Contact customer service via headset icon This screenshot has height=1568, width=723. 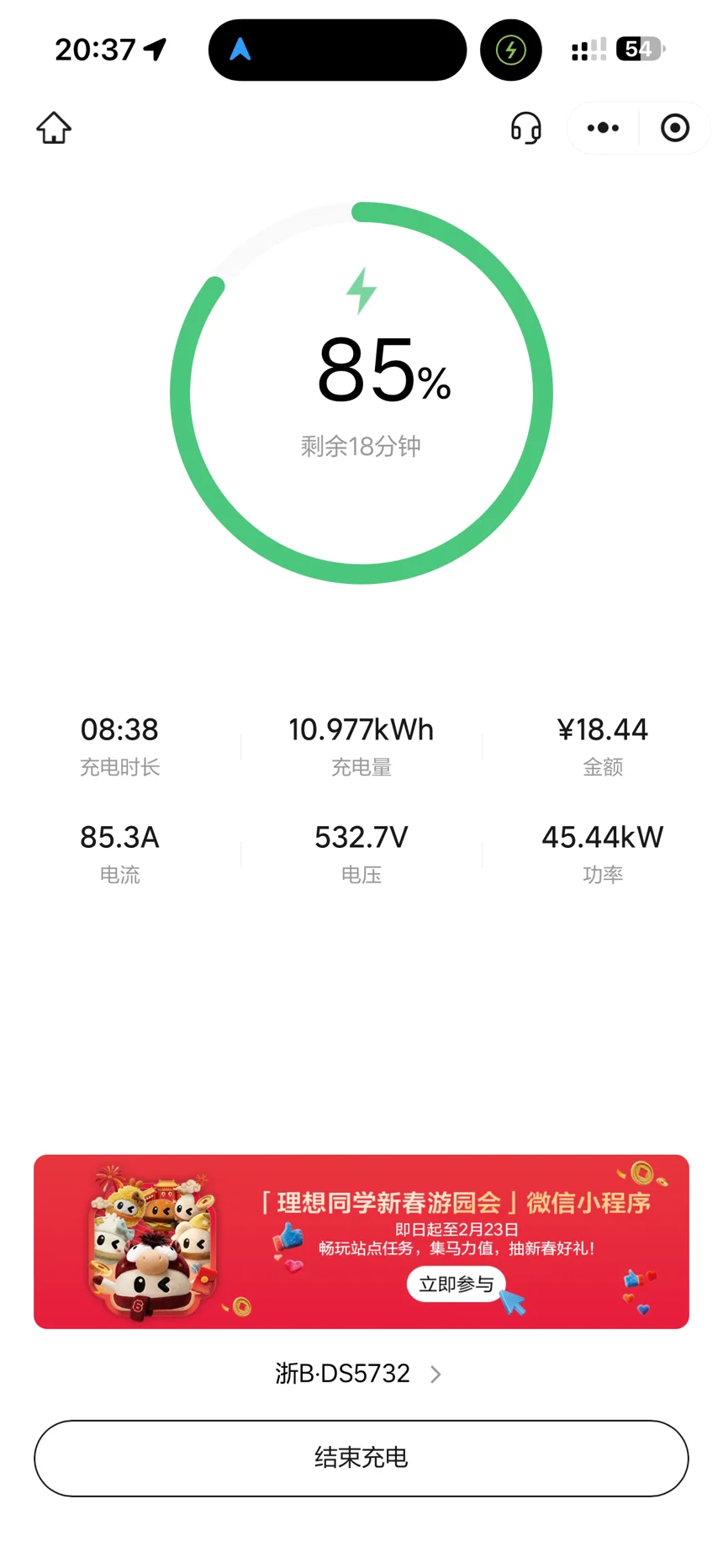click(x=526, y=128)
